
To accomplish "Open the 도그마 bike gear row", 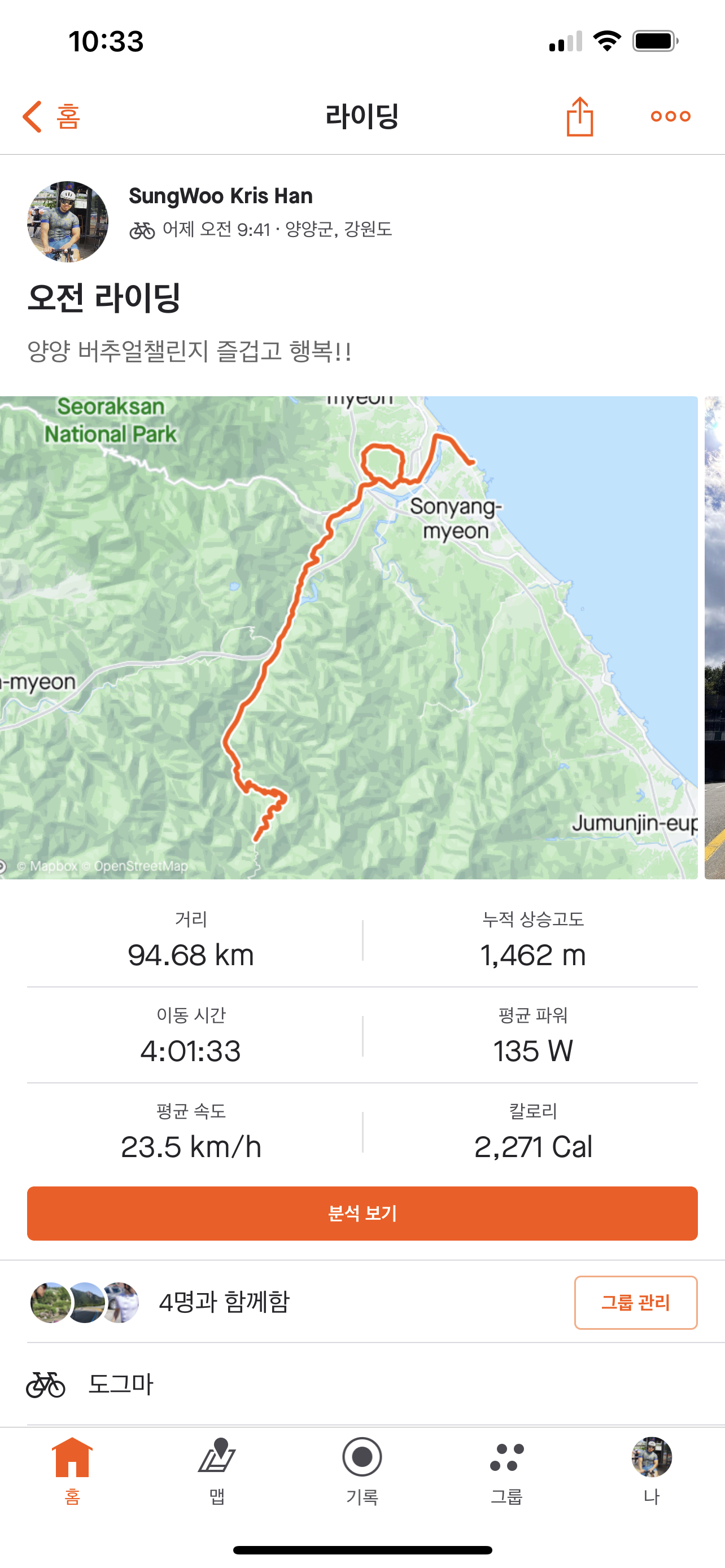I will (120, 1384).
